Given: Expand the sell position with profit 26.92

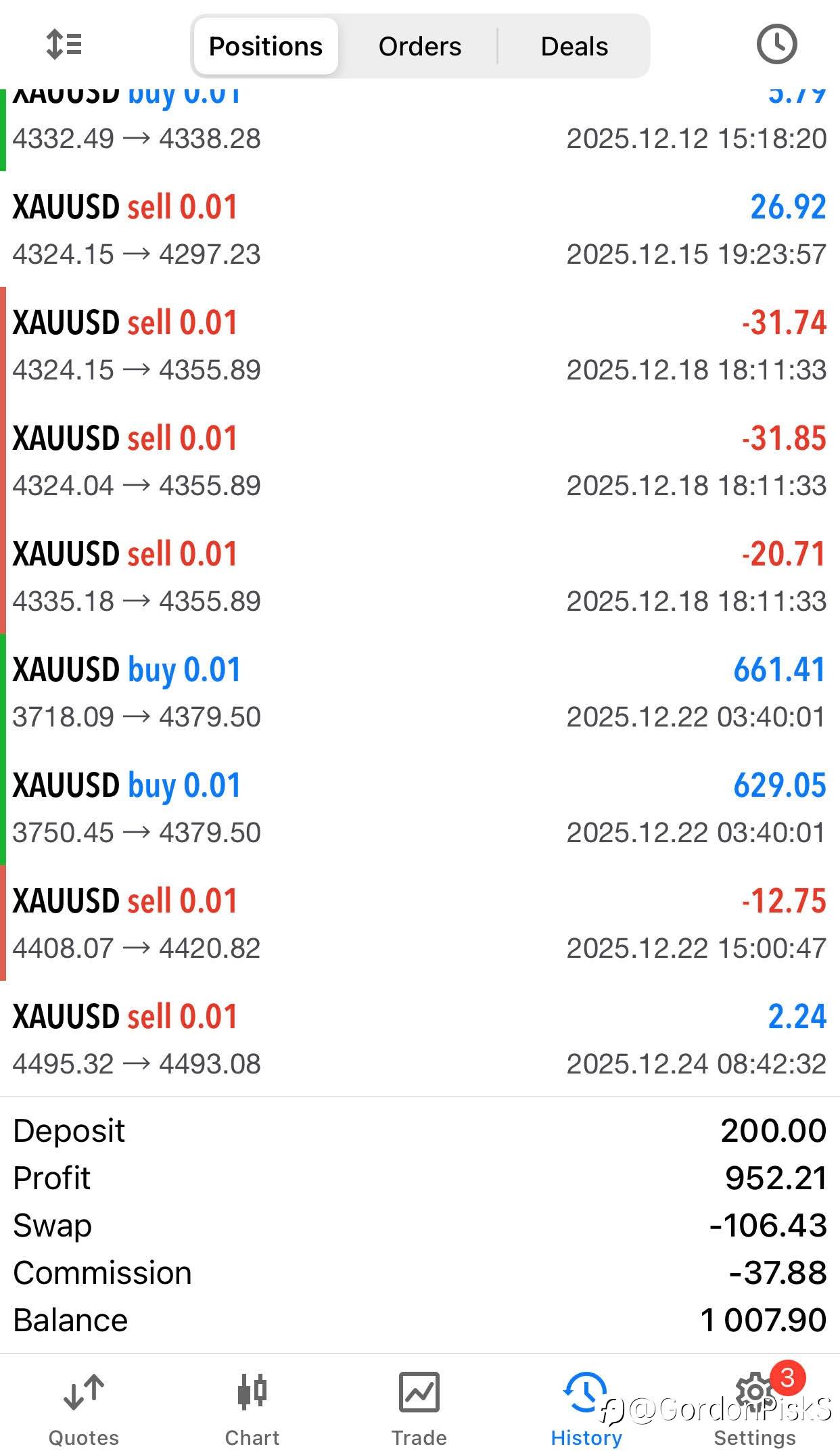Looking at the screenshot, I should 419,230.
